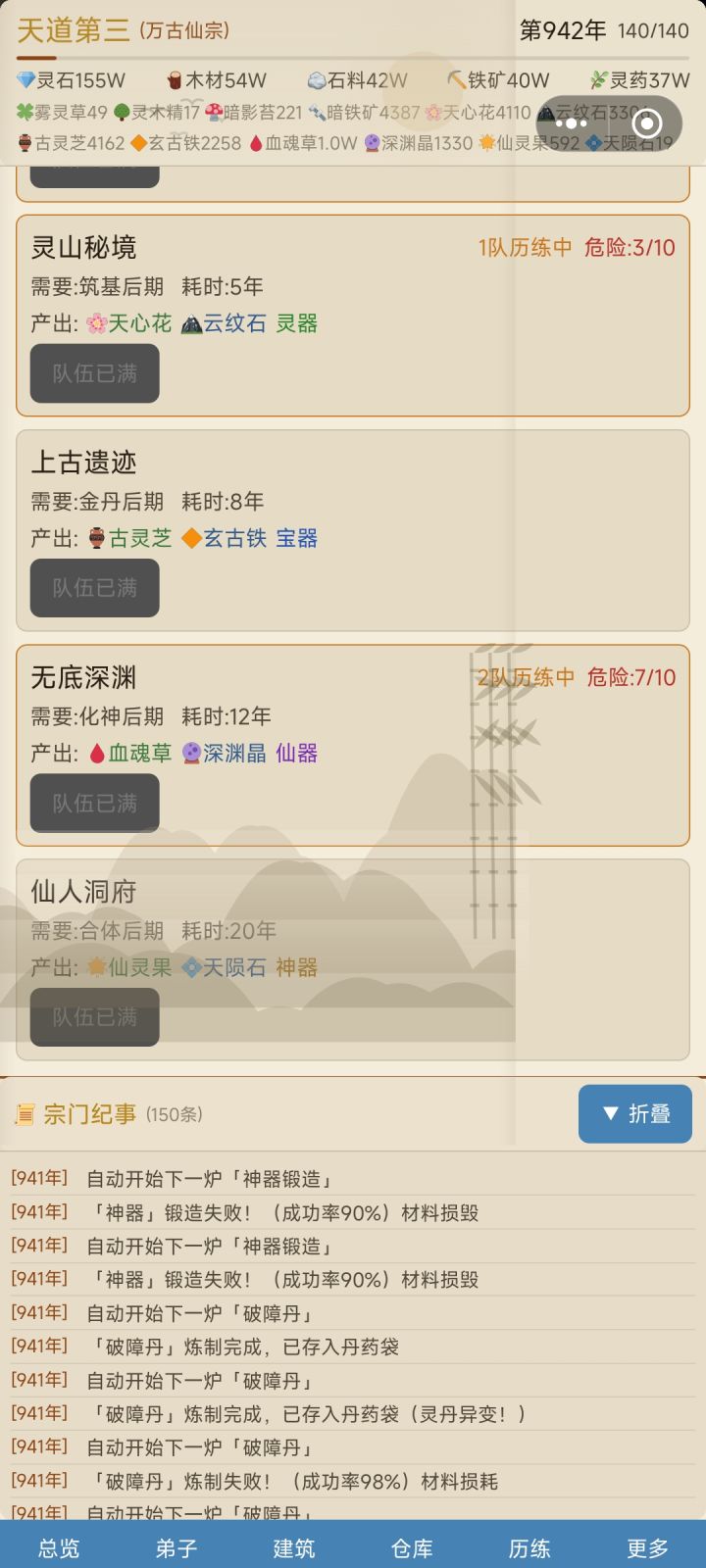Switch to the 历练 tab
706x1568 pixels.
coord(529,1546)
